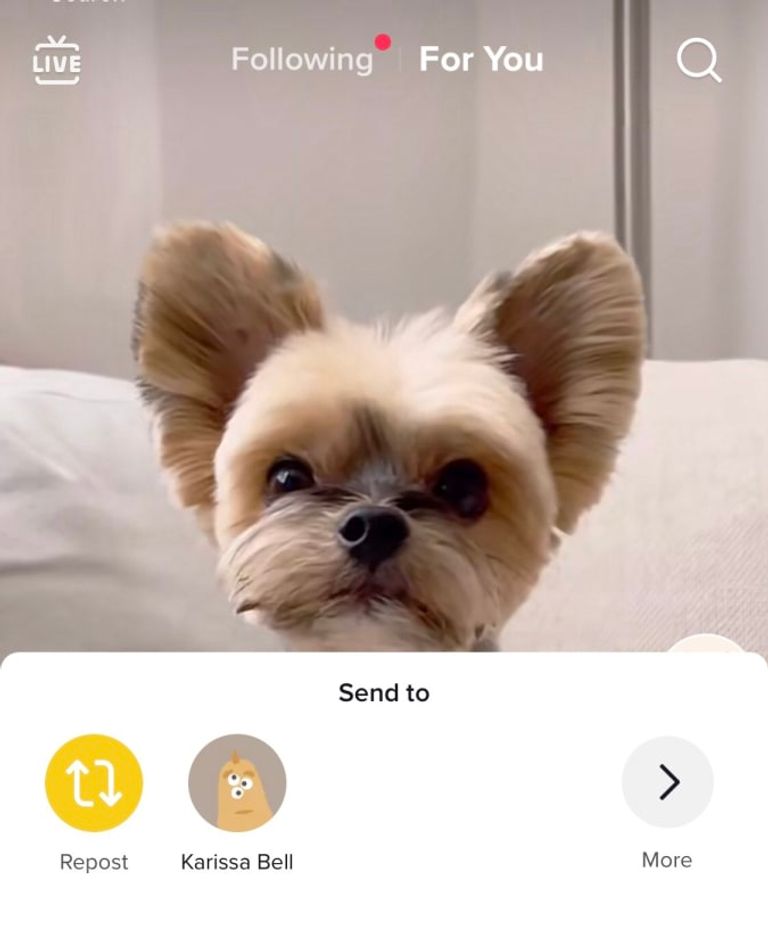This screenshot has width=768, height=931.
Task: Open the search magnifier
Action: coord(698,60)
